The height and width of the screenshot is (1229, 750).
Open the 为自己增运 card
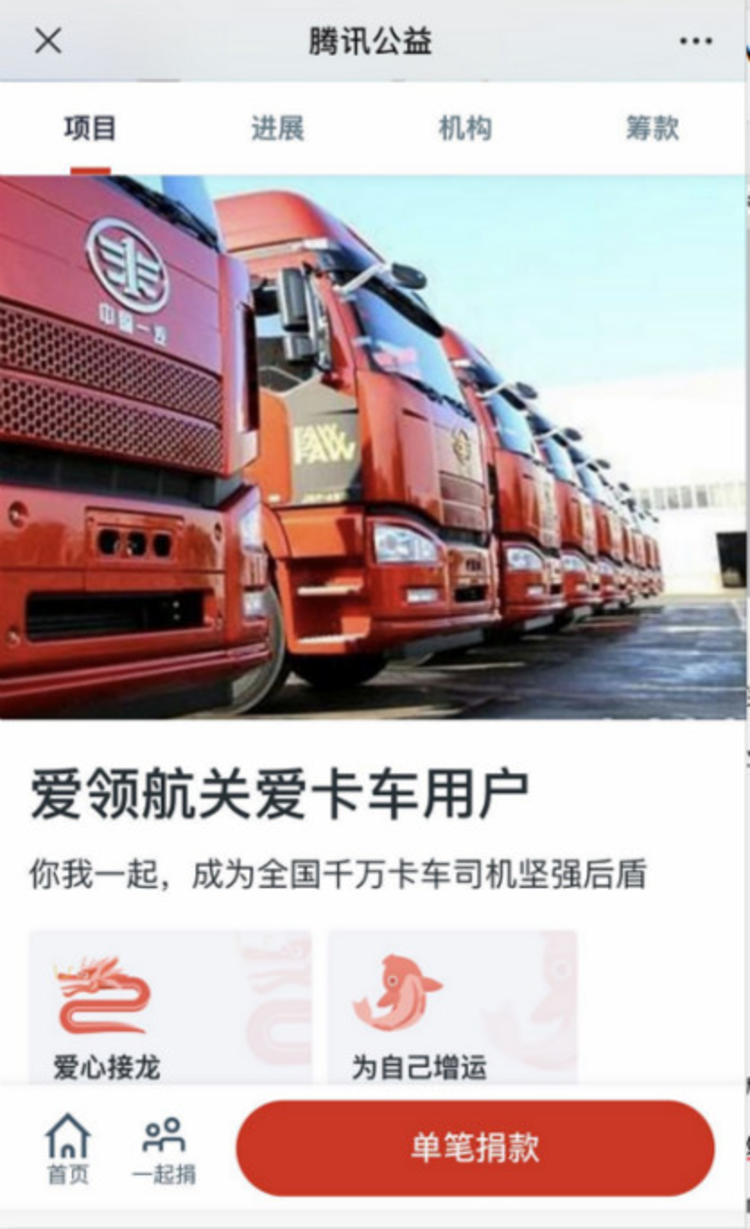point(452,1008)
